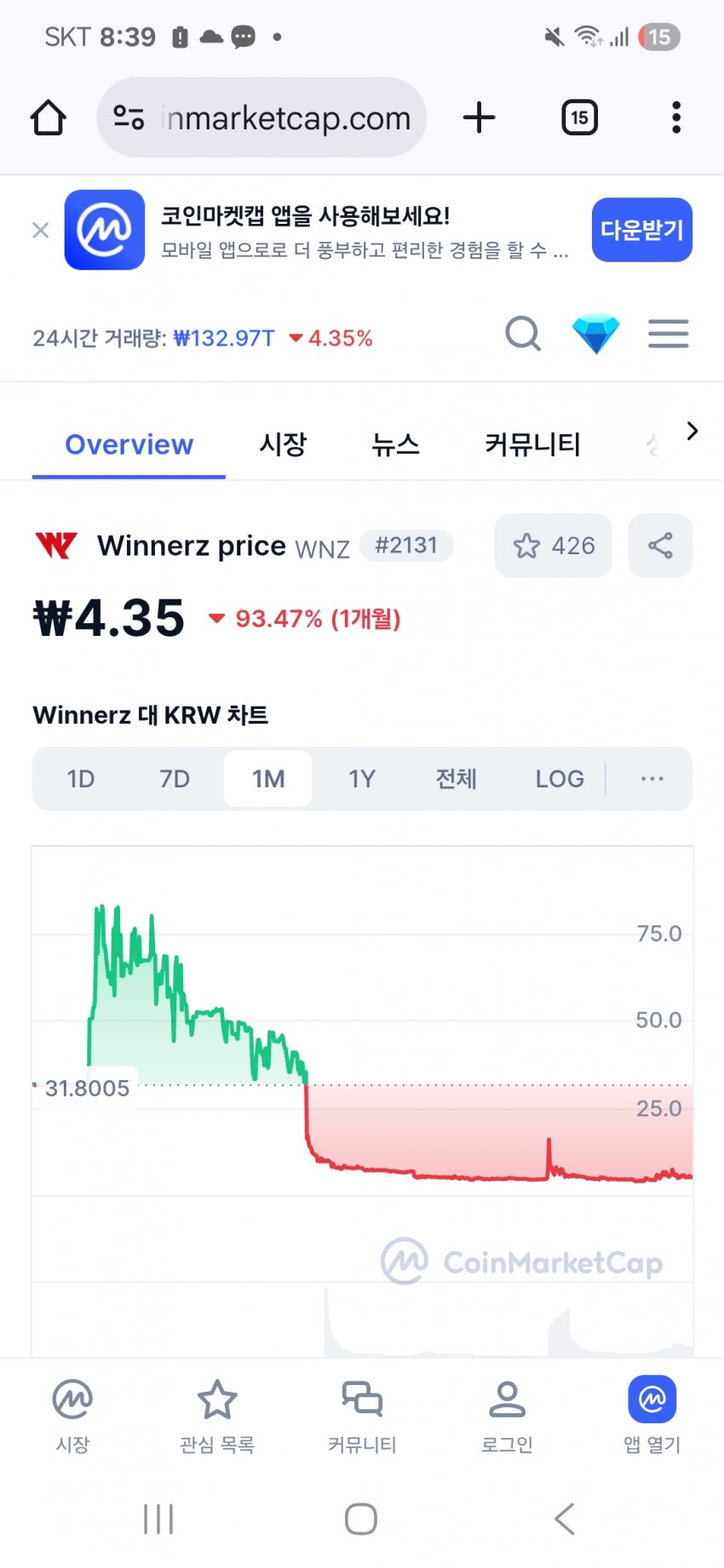Go to the browser home page
The image size is (724, 1568).
(49, 117)
